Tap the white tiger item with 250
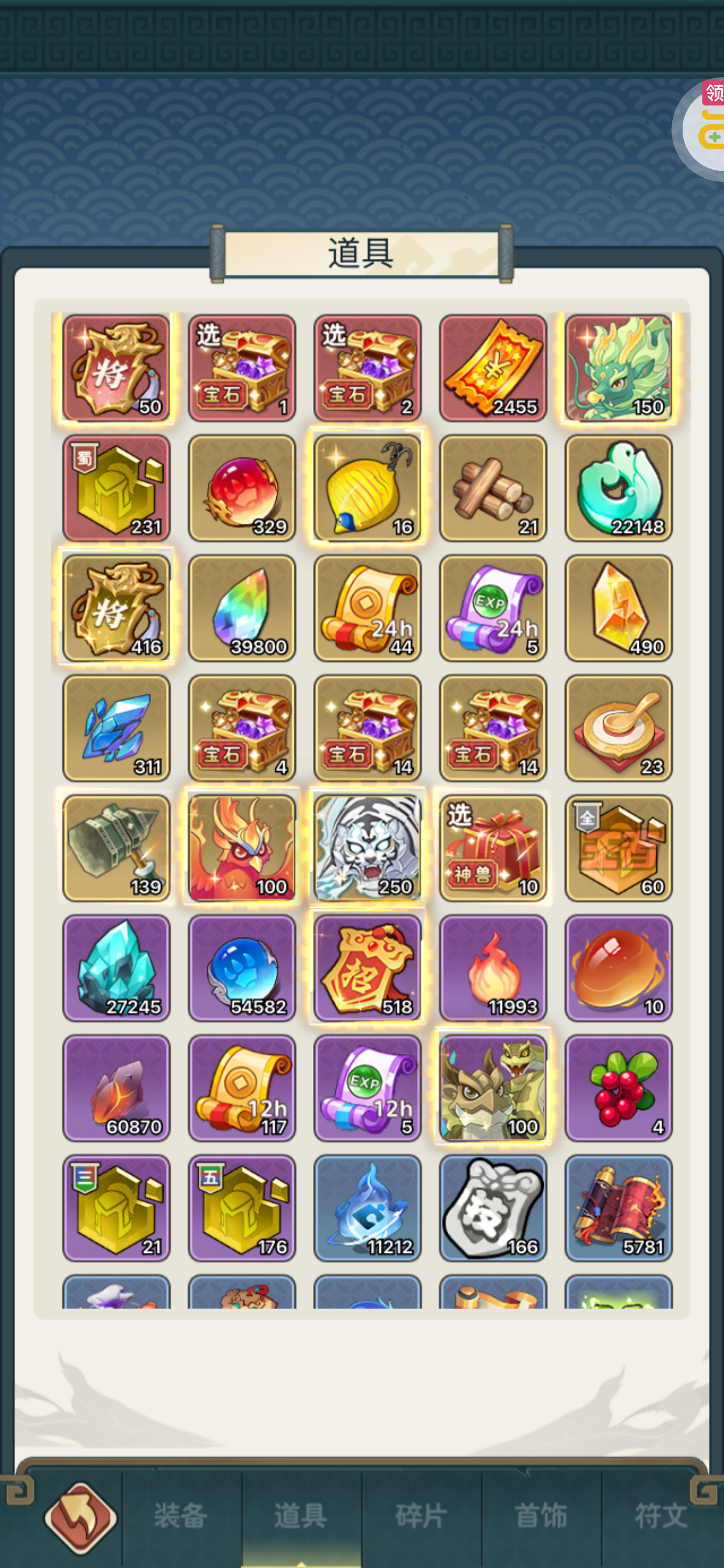This screenshot has height=1568, width=724. pos(367,848)
